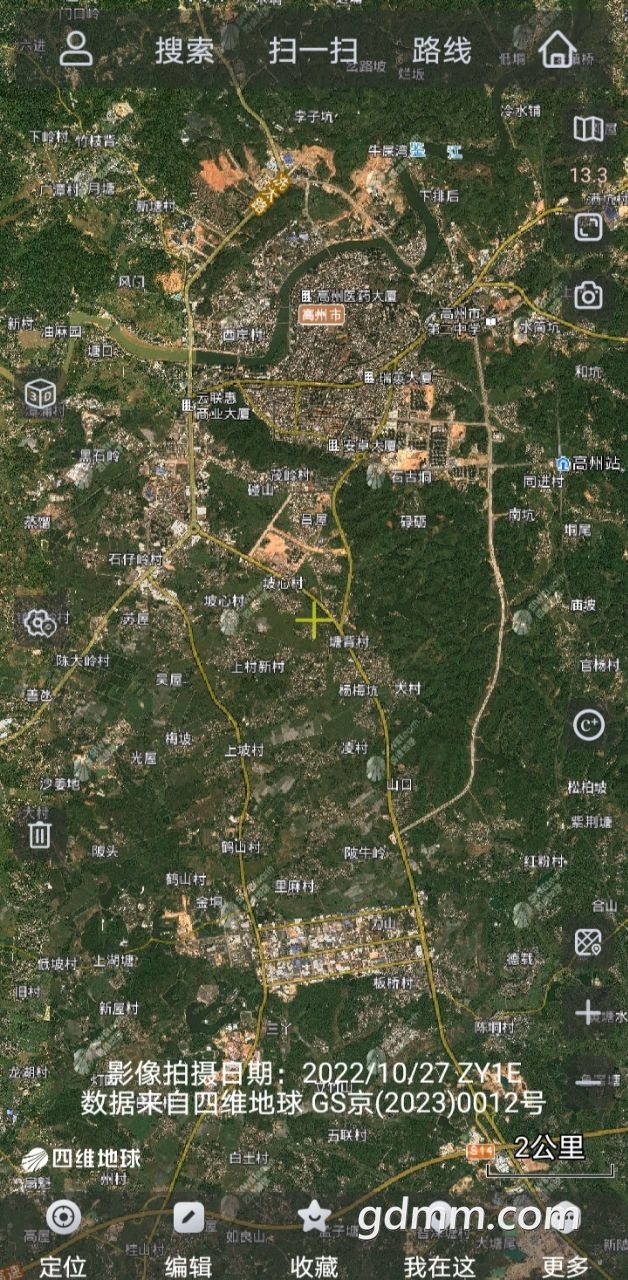Screen dimensions: 628x1280
Task: Open 路线 route planning
Action: pyautogui.click(x=442, y=50)
